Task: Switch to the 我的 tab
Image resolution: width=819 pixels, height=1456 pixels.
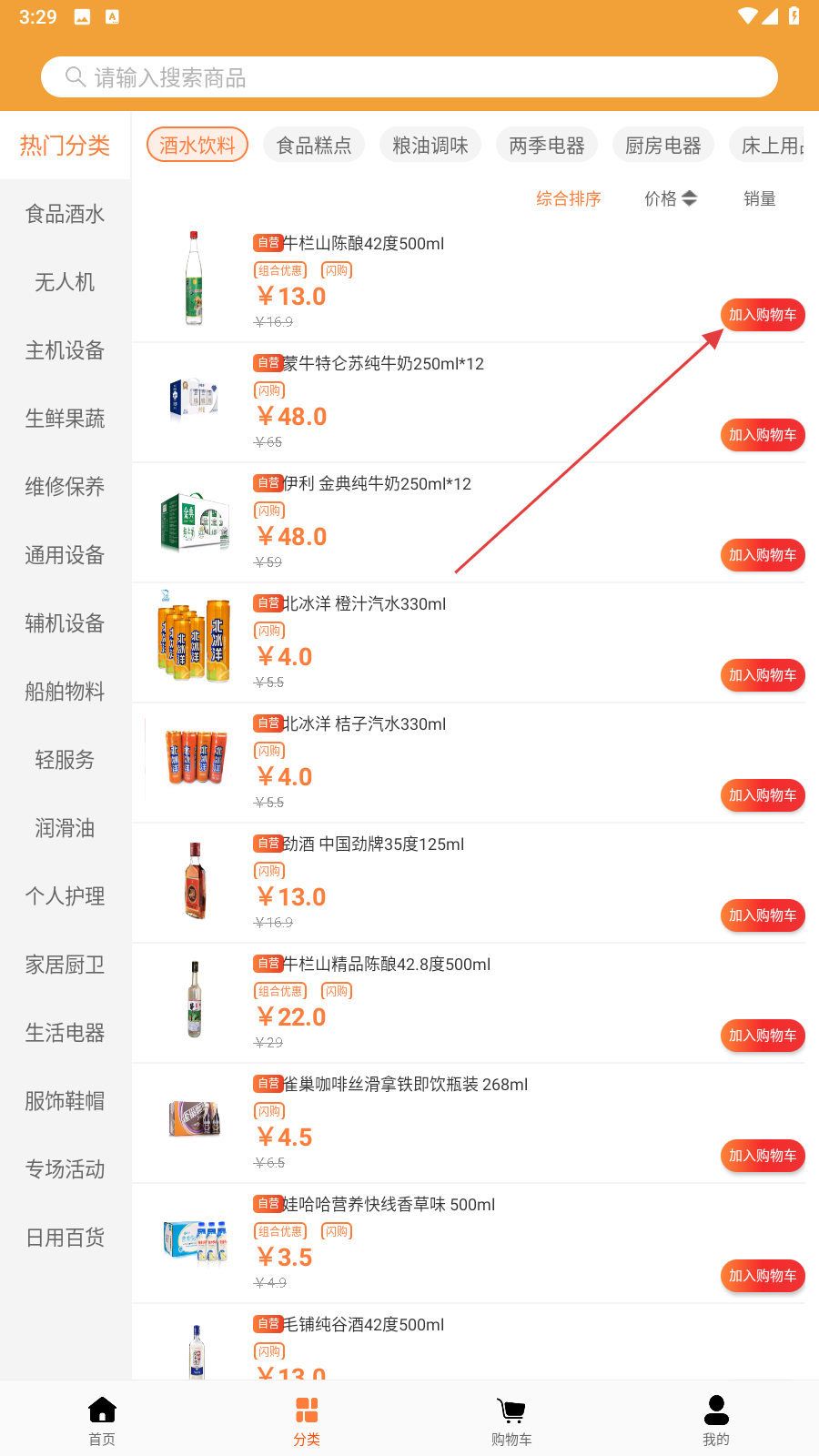Action: pos(716,1420)
